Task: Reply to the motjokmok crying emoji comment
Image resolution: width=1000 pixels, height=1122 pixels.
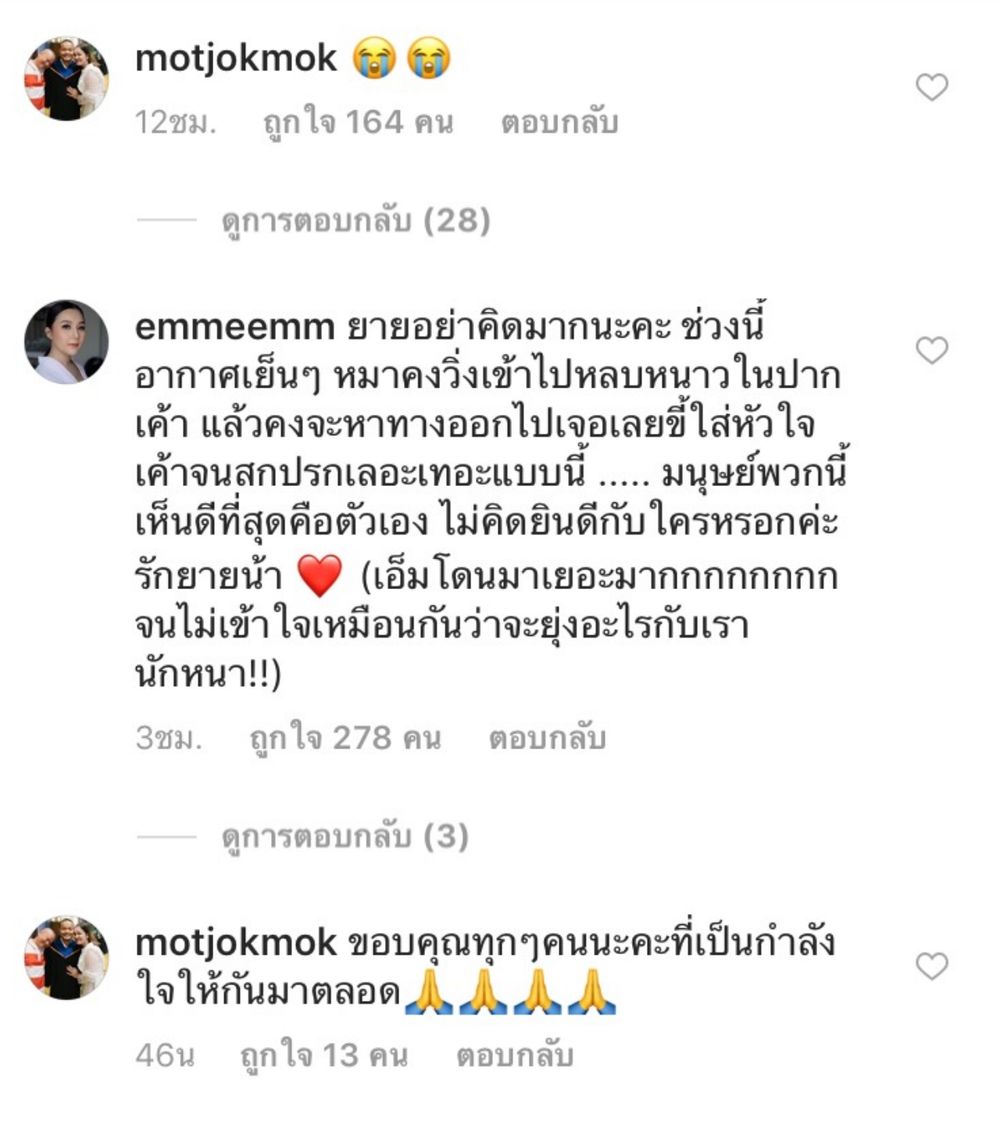Action: coord(559,123)
